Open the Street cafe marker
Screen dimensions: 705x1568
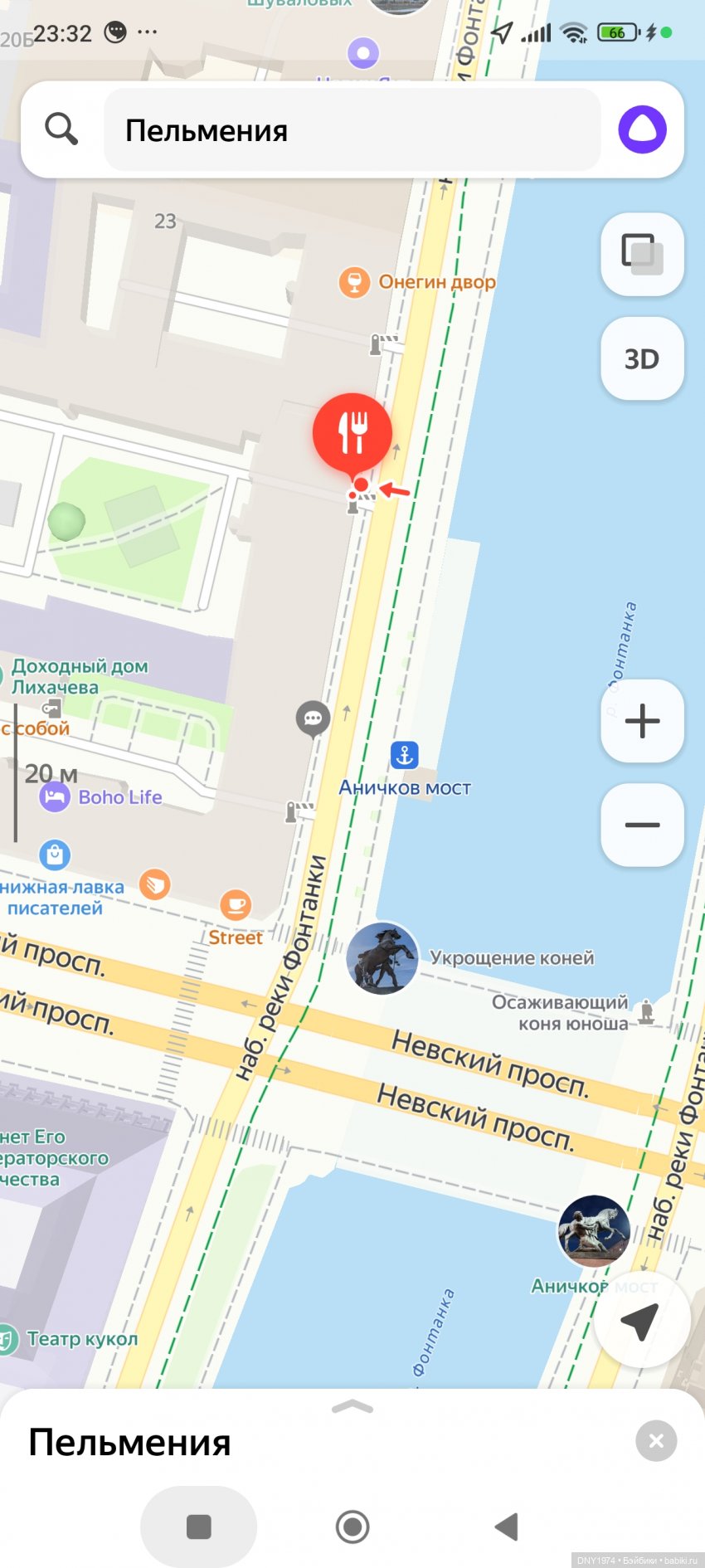236,905
